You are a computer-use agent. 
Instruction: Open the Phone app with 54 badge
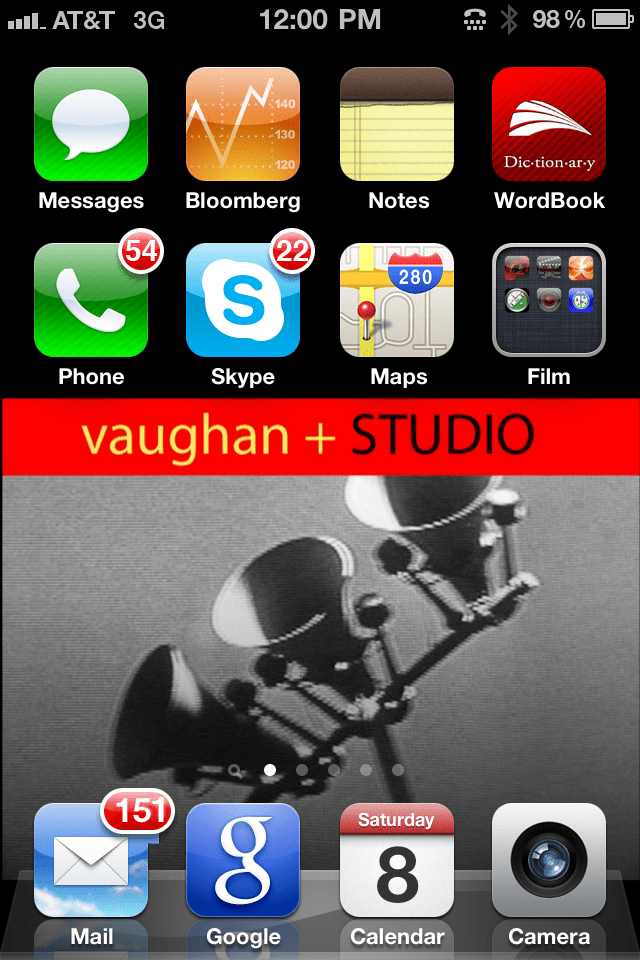pyautogui.click(x=91, y=300)
